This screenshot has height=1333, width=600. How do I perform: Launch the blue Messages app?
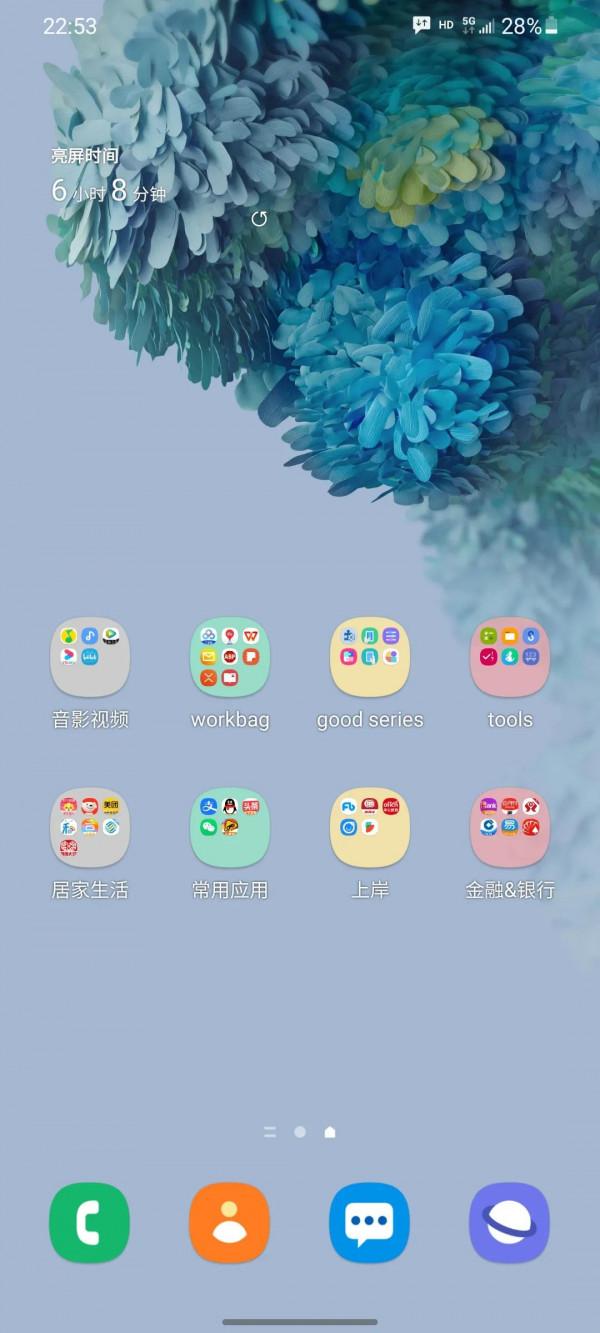click(370, 1222)
